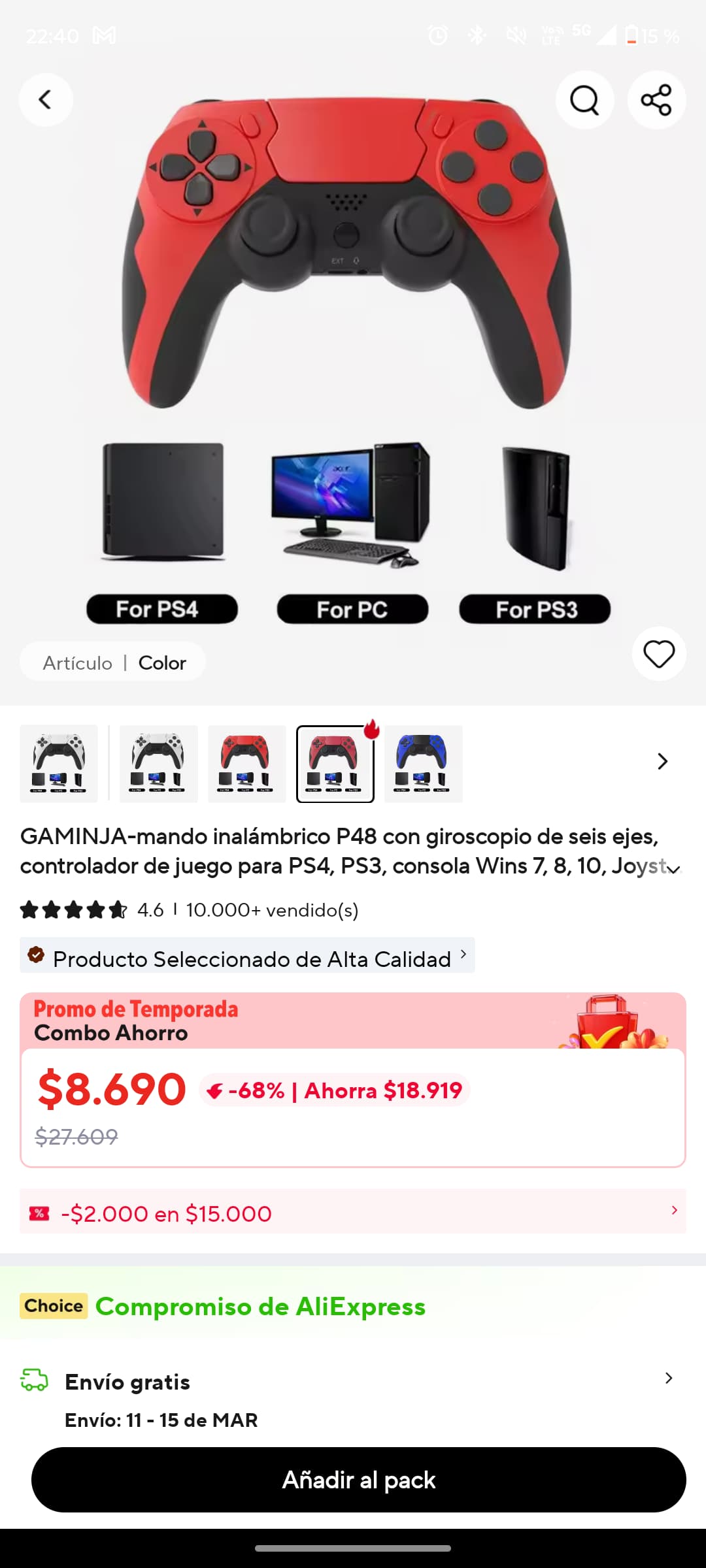Expand the full product title
Viewport: 706px width, 1568px height.
coord(673,869)
